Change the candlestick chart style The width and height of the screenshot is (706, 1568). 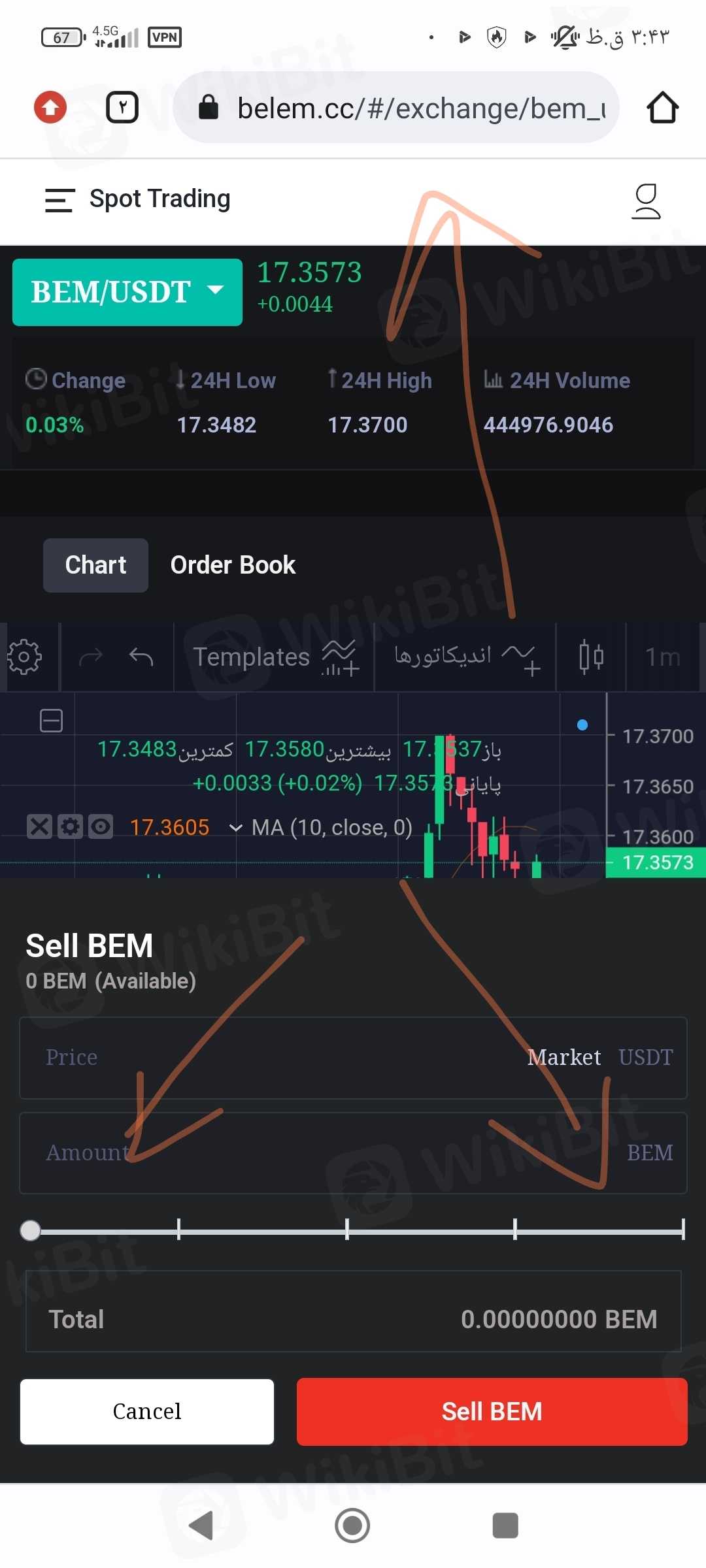click(x=591, y=657)
